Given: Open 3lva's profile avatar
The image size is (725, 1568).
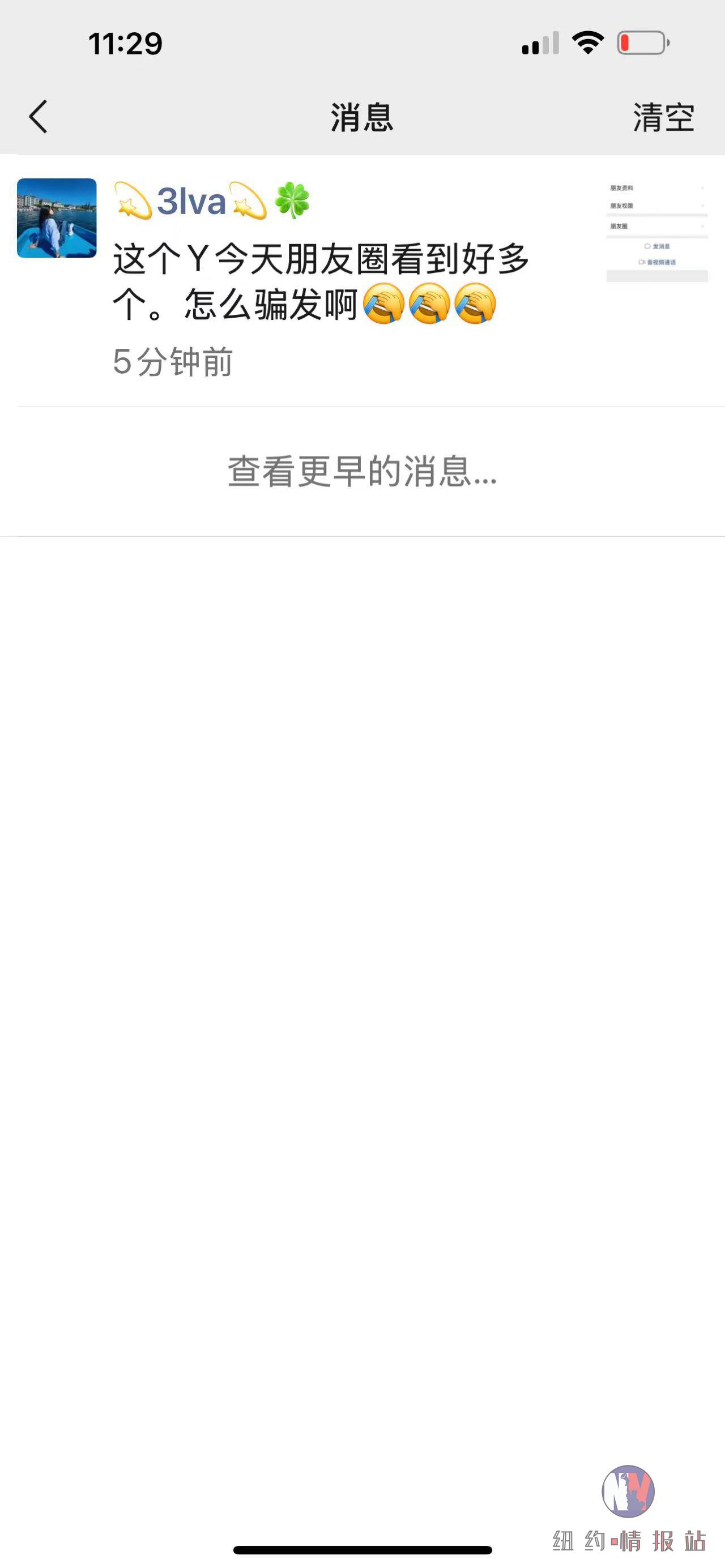Looking at the screenshot, I should coord(57,218).
